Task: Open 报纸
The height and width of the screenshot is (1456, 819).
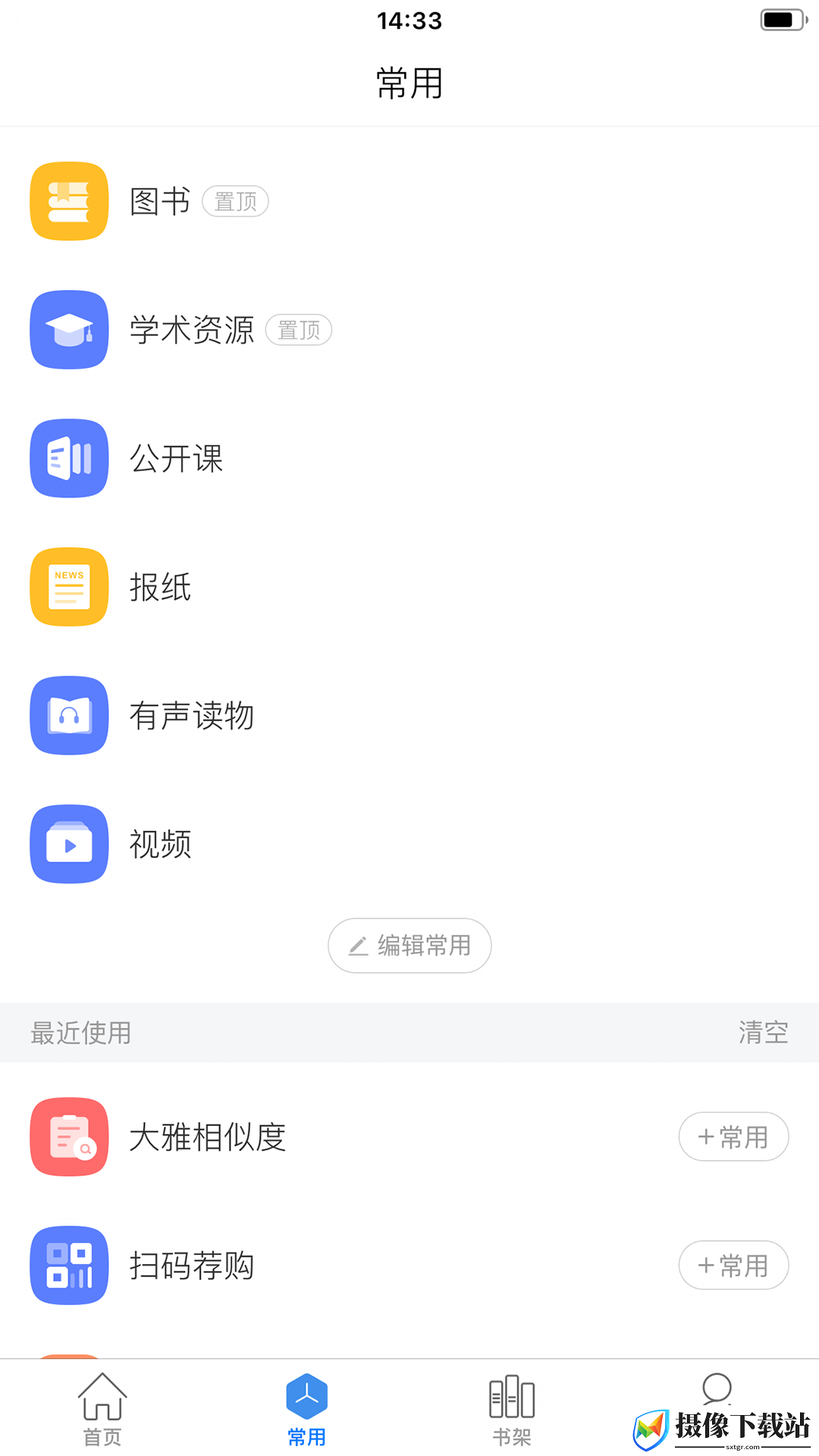Action: [409, 587]
